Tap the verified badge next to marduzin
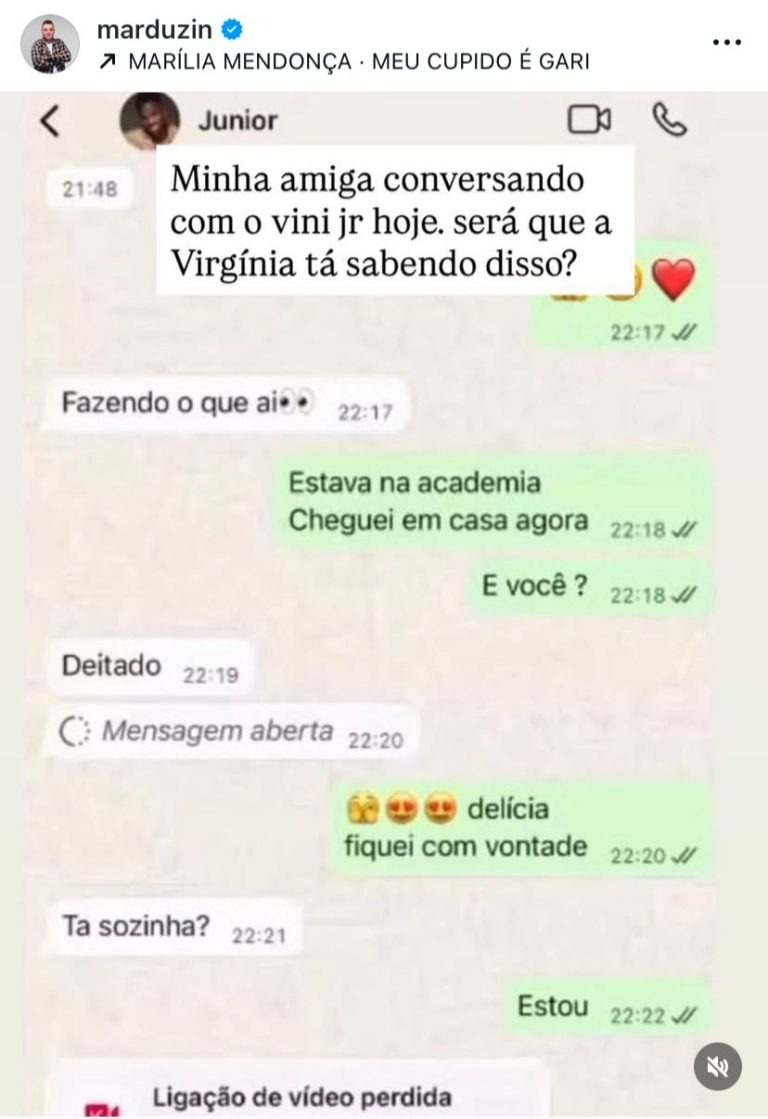This screenshot has width=768, height=1119. (233, 30)
